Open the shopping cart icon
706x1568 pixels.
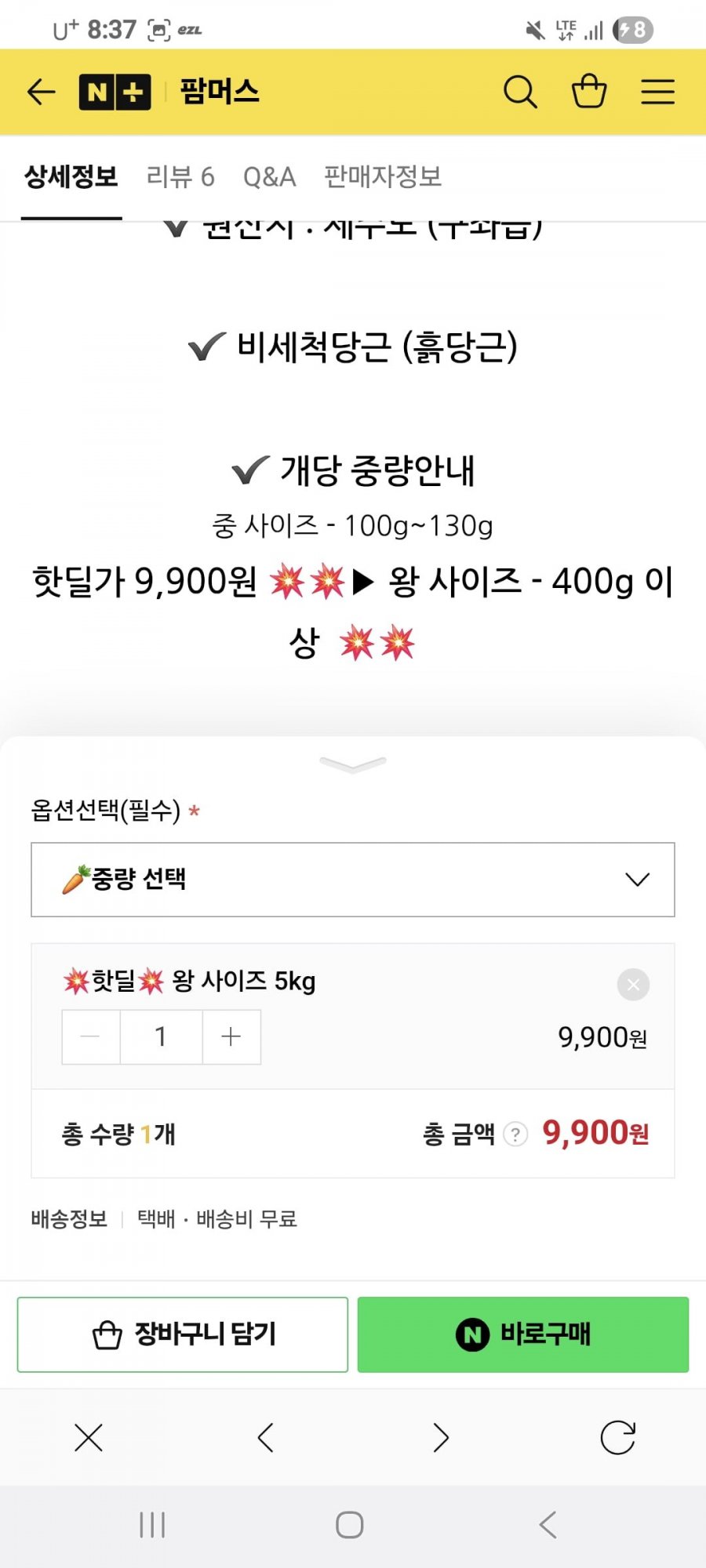click(x=589, y=92)
